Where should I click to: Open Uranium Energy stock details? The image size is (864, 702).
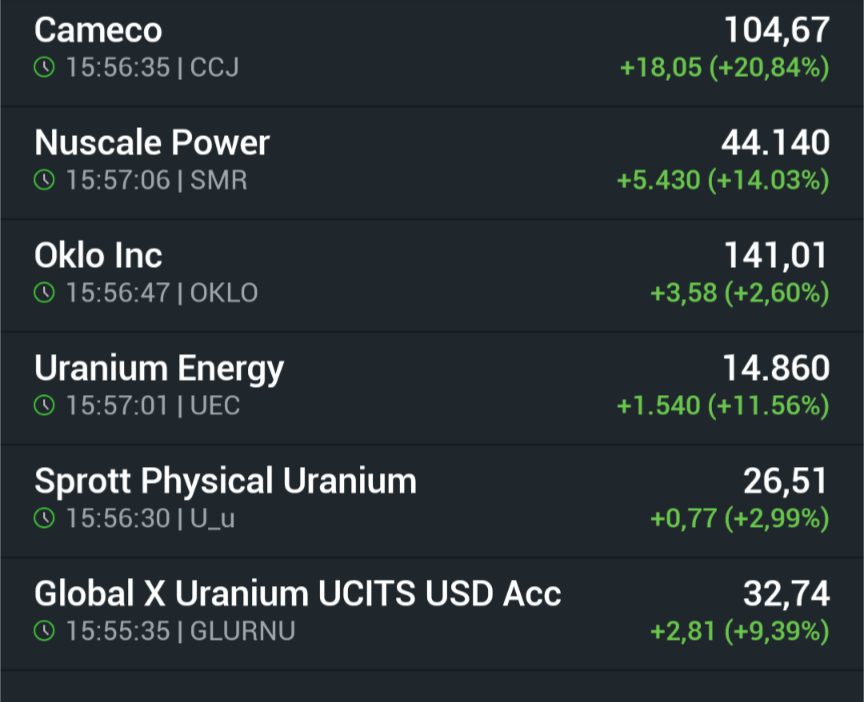click(430, 387)
